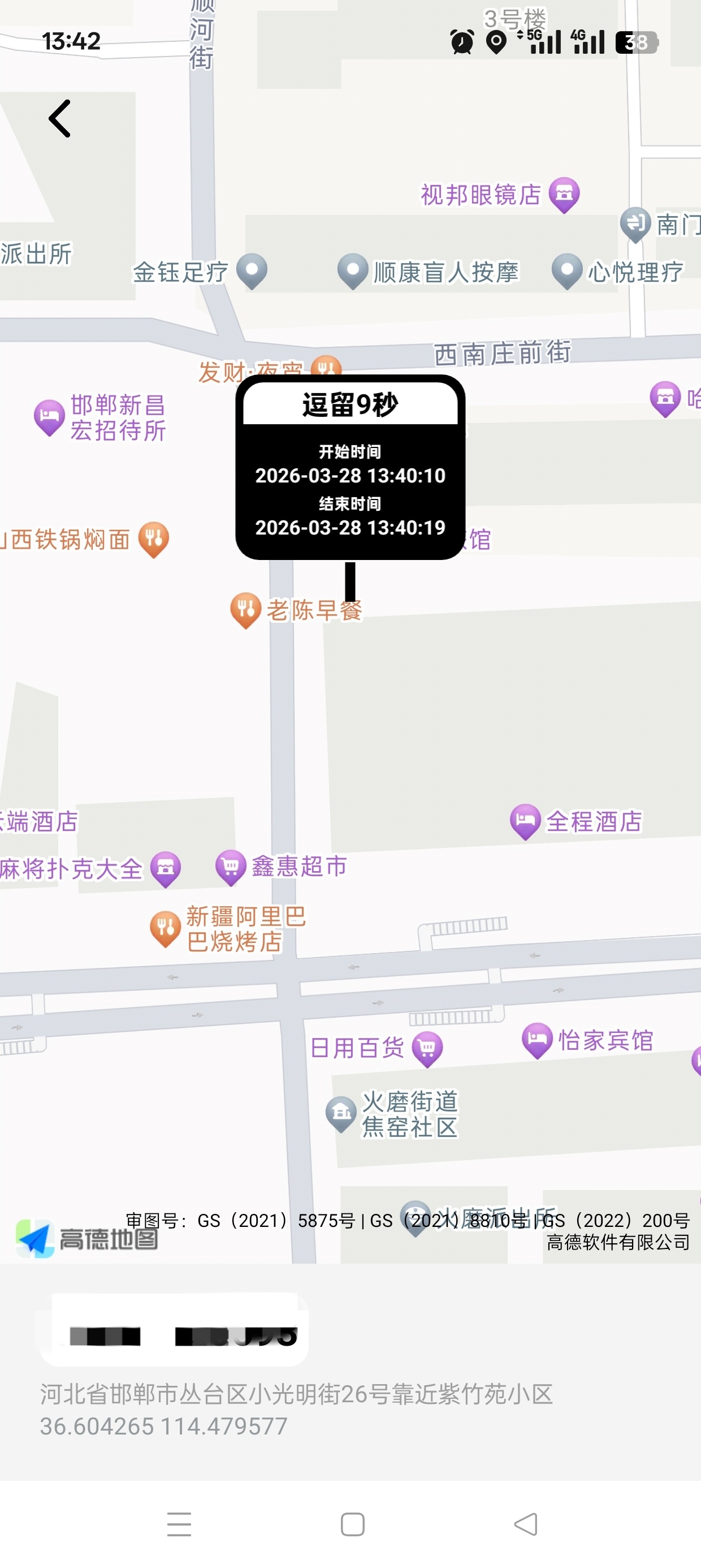This screenshot has height=1568, width=701.
Task: Go back using the top-left arrow
Action: click(59, 119)
